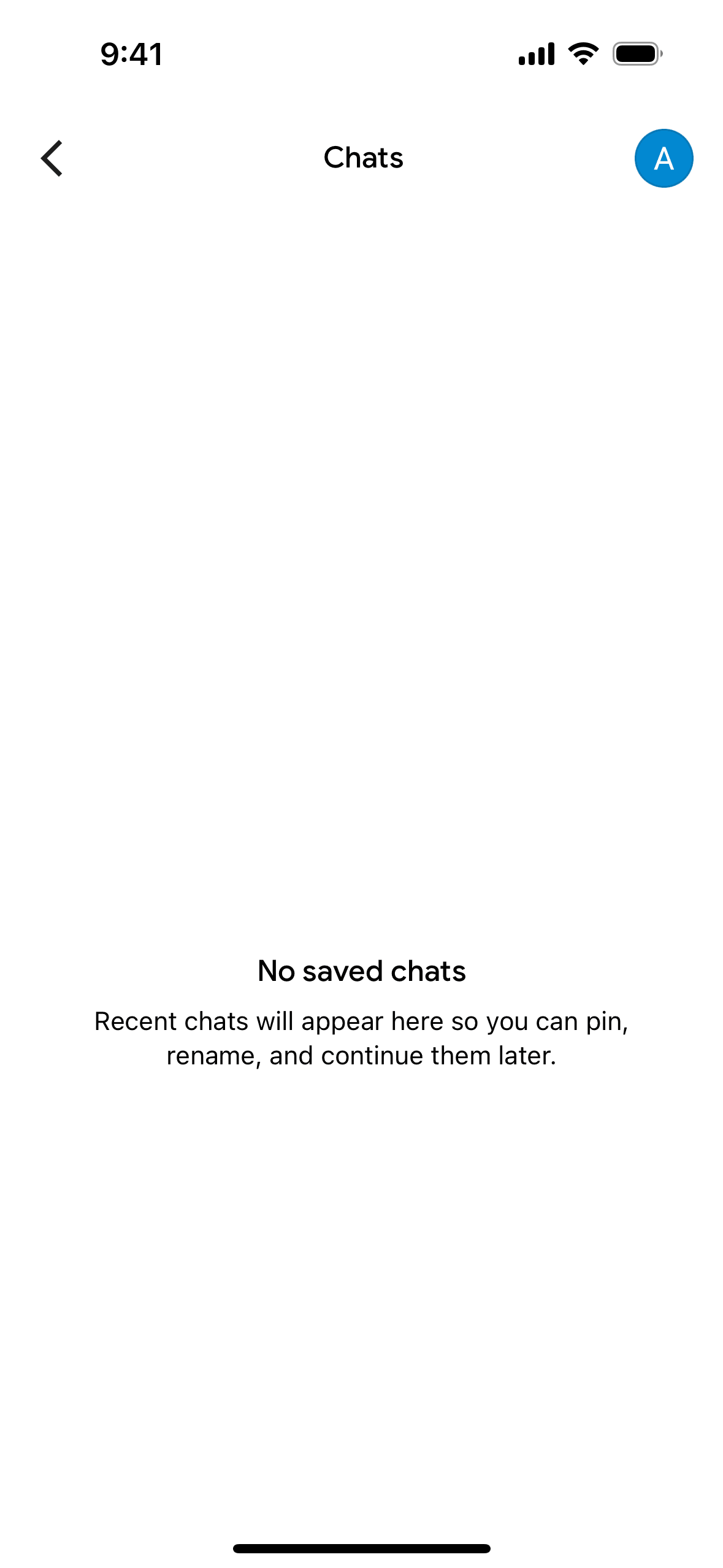The width and height of the screenshot is (723, 1568).
Task: Open the account avatar labeled A
Action: coord(664,158)
